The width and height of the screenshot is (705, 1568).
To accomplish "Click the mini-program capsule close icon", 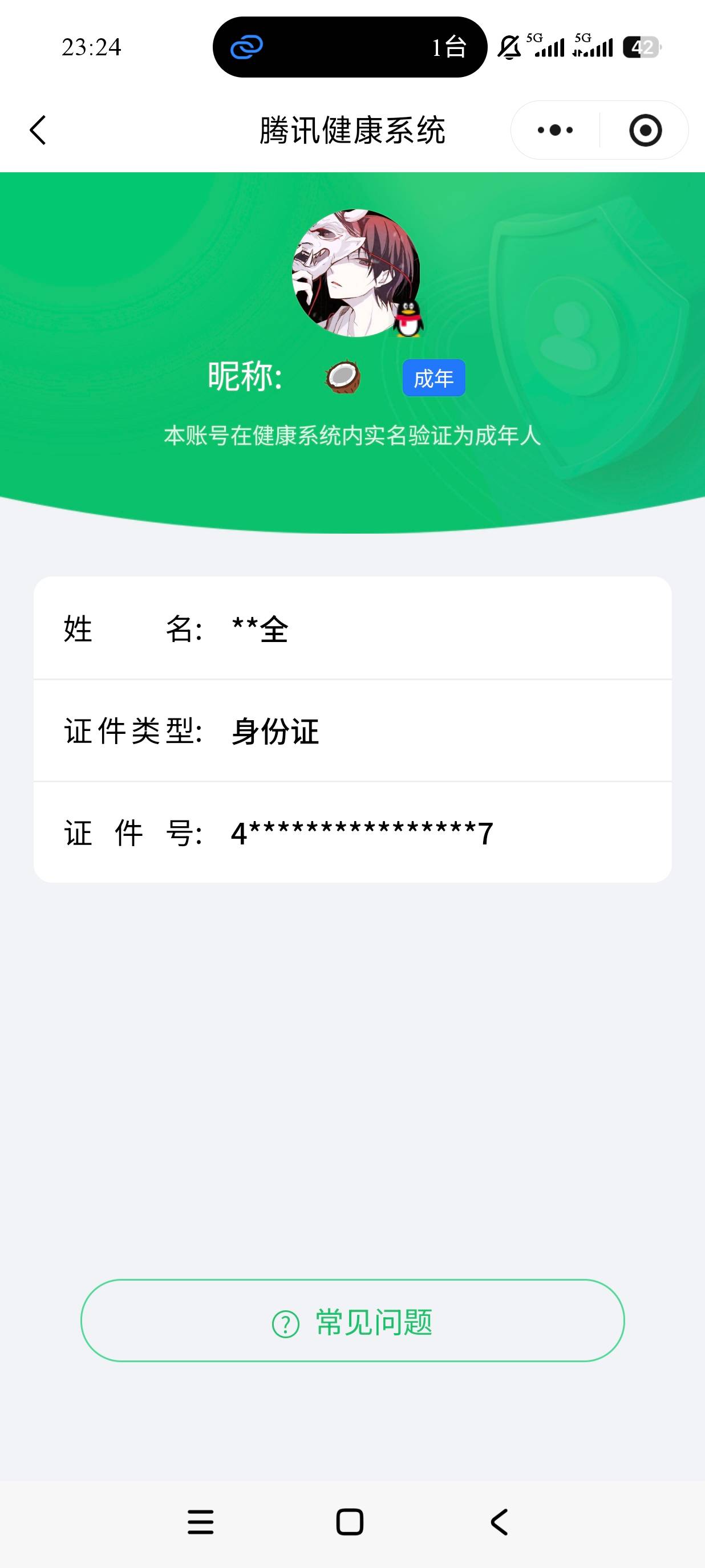I will 647,129.
